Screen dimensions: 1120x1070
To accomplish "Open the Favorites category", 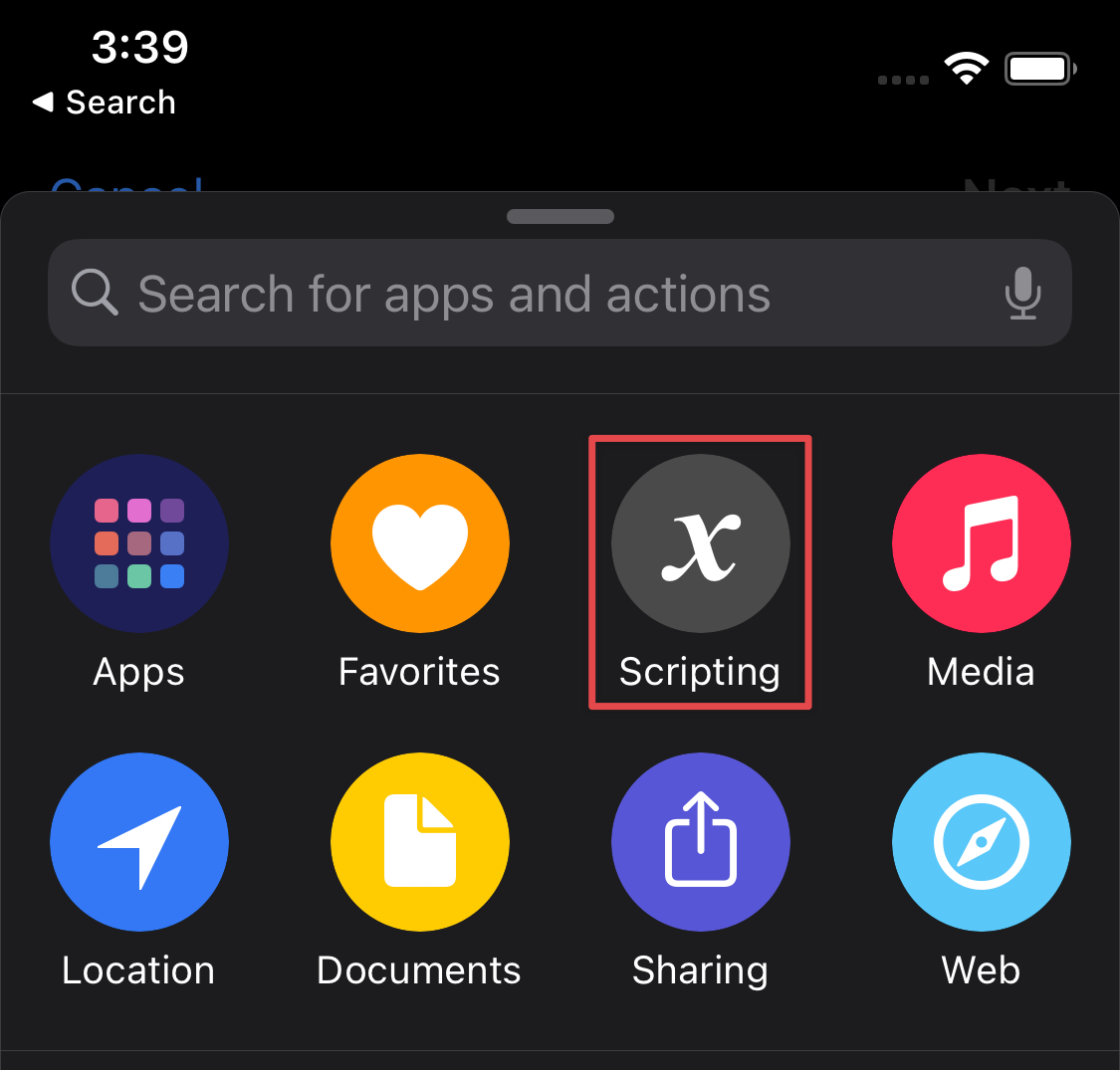I will pos(420,543).
